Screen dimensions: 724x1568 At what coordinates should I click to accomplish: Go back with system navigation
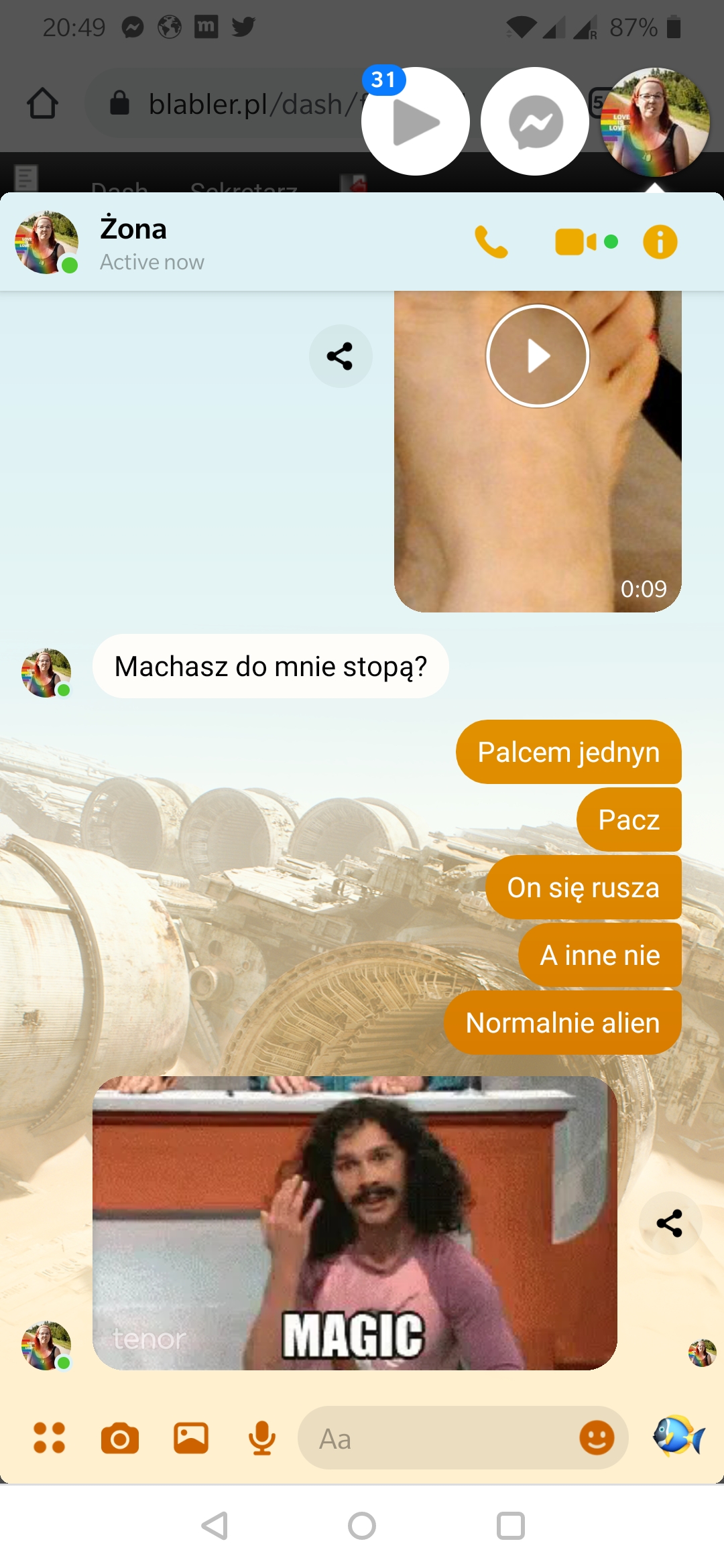[215, 1526]
